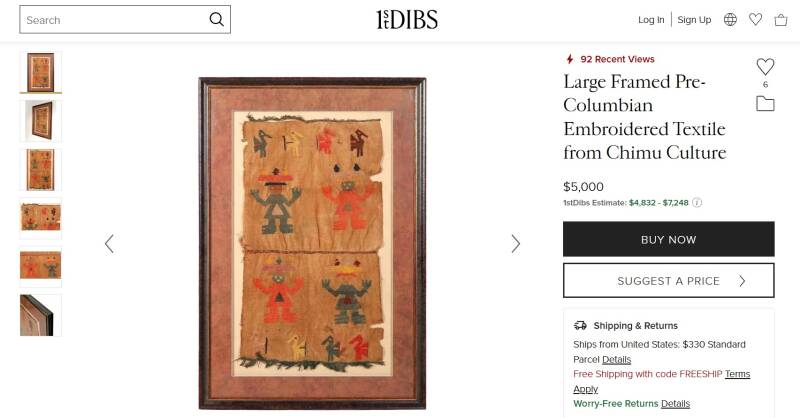
Task: View 1stDibs estimate info icon
Action: 697,203
